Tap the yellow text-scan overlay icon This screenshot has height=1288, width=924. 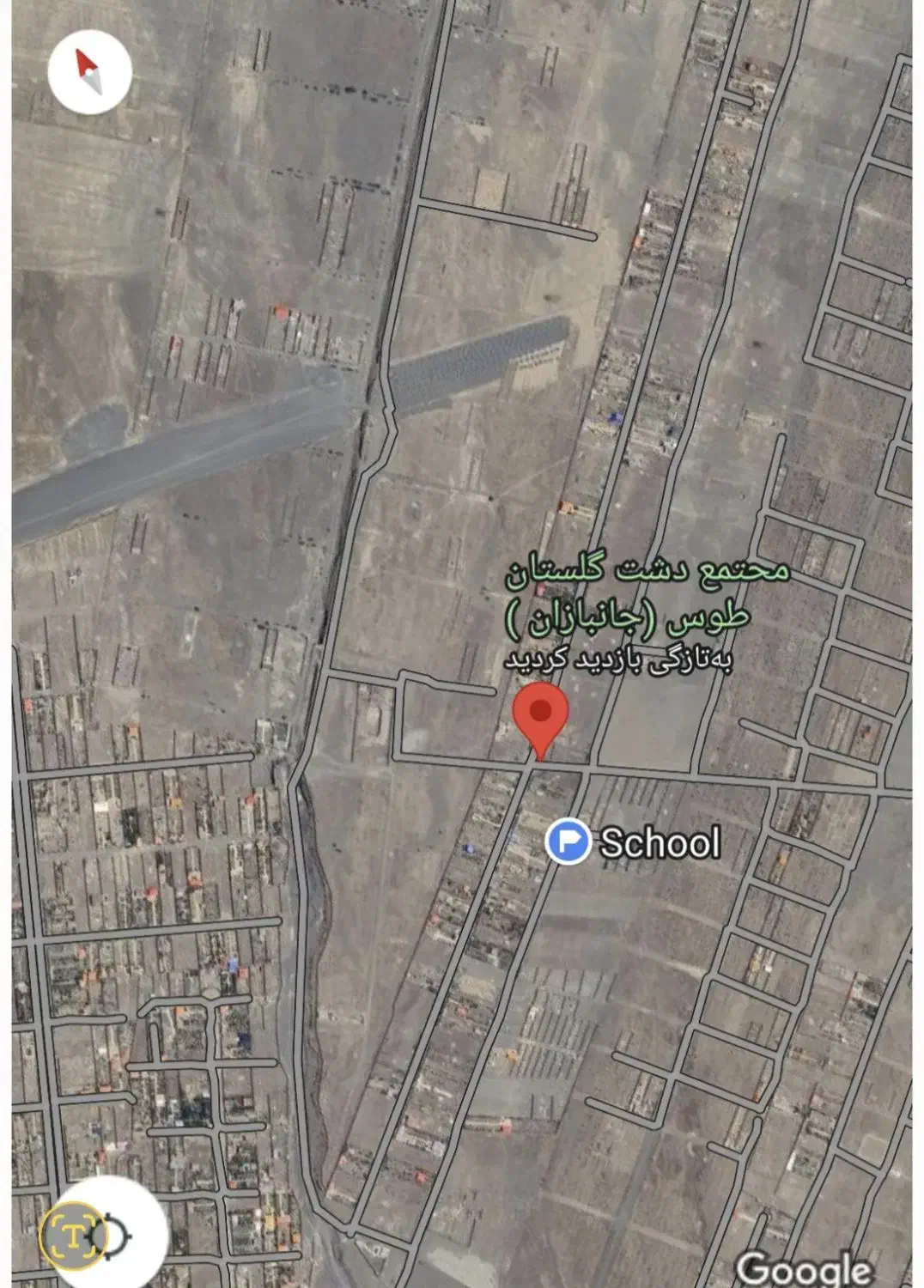tap(73, 1236)
